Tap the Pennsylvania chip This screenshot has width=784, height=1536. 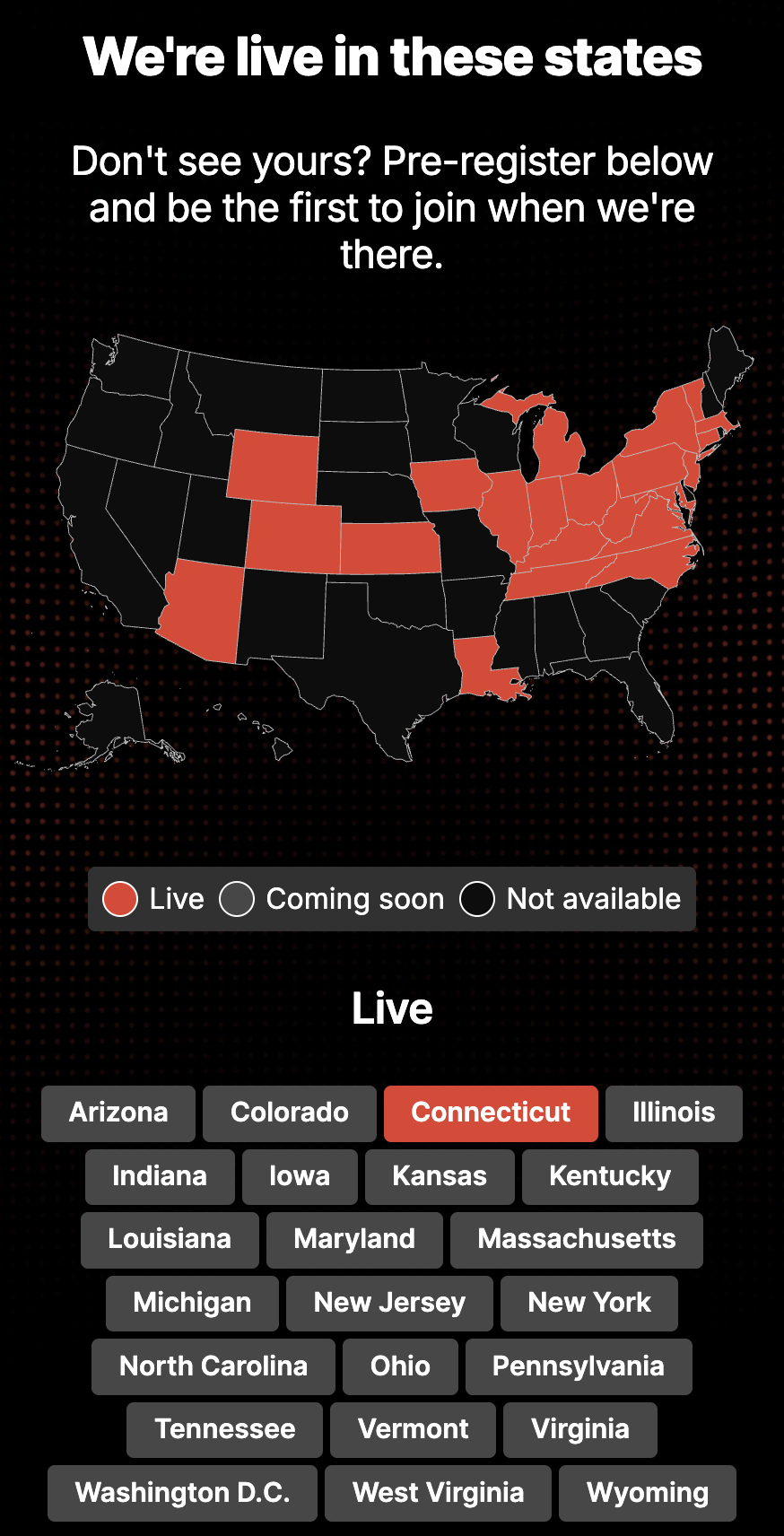pos(579,1366)
